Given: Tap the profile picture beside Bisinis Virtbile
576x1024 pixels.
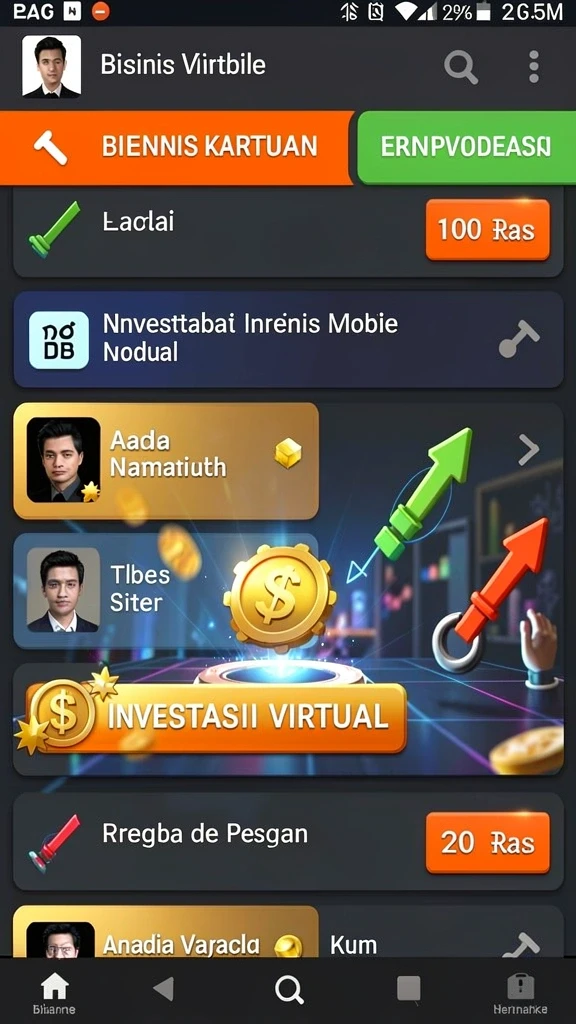Looking at the screenshot, I should 52,66.
